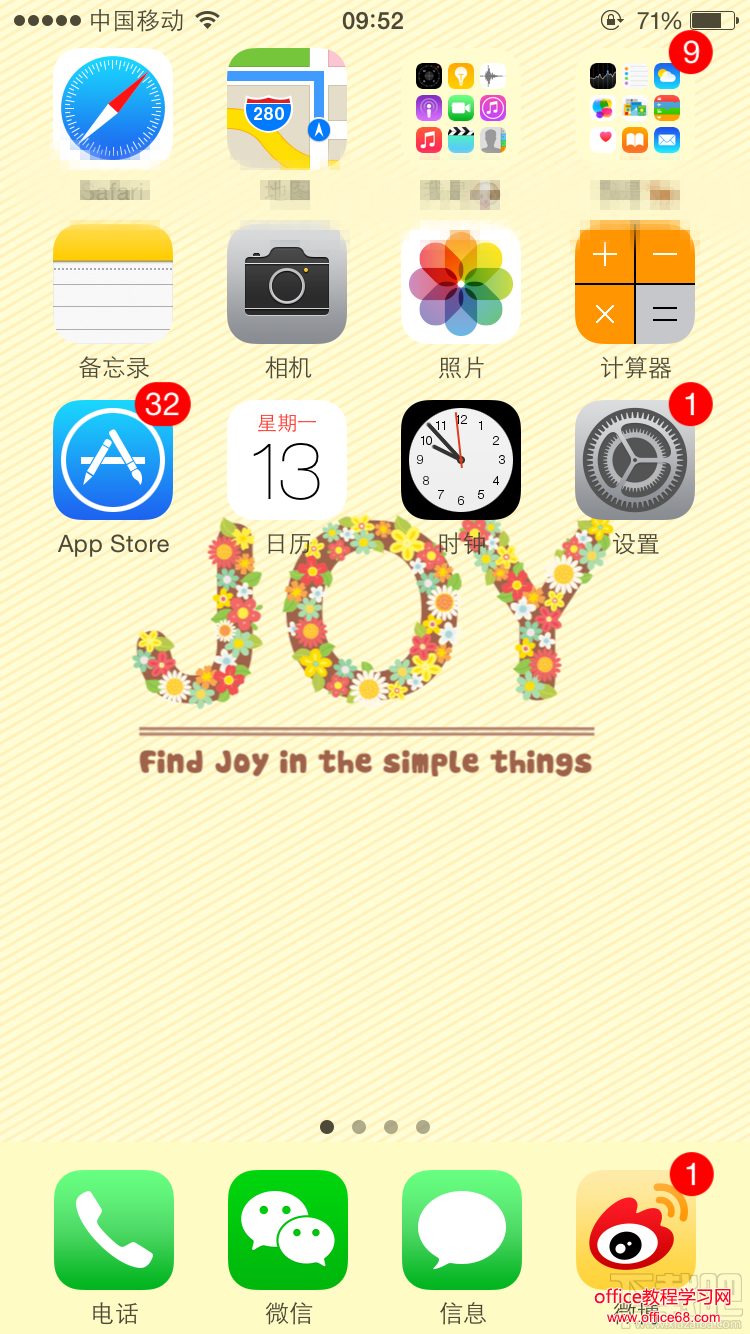Open 设置 settings app
This screenshot has width=750, height=1334.
click(x=635, y=460)
